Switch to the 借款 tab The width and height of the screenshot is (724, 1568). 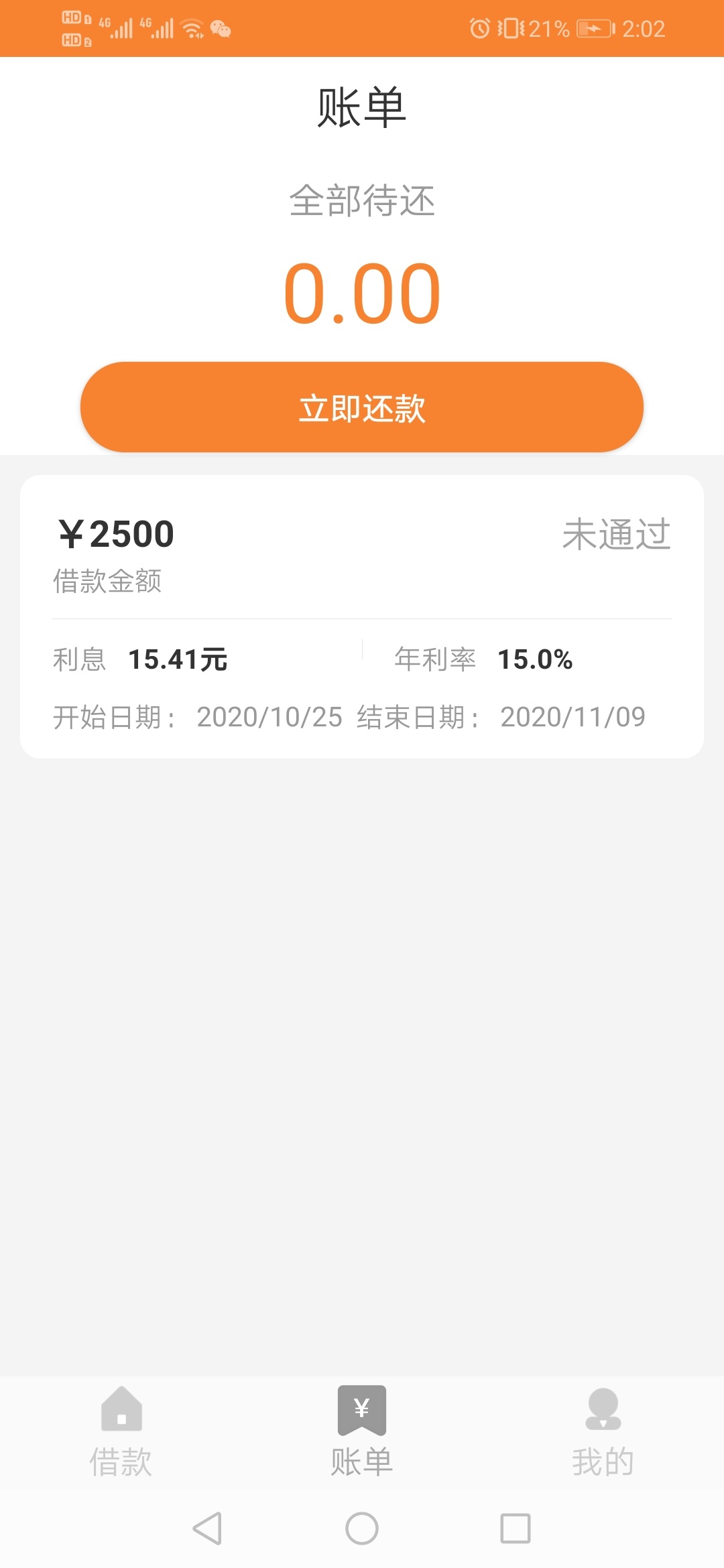[121, 1432]
